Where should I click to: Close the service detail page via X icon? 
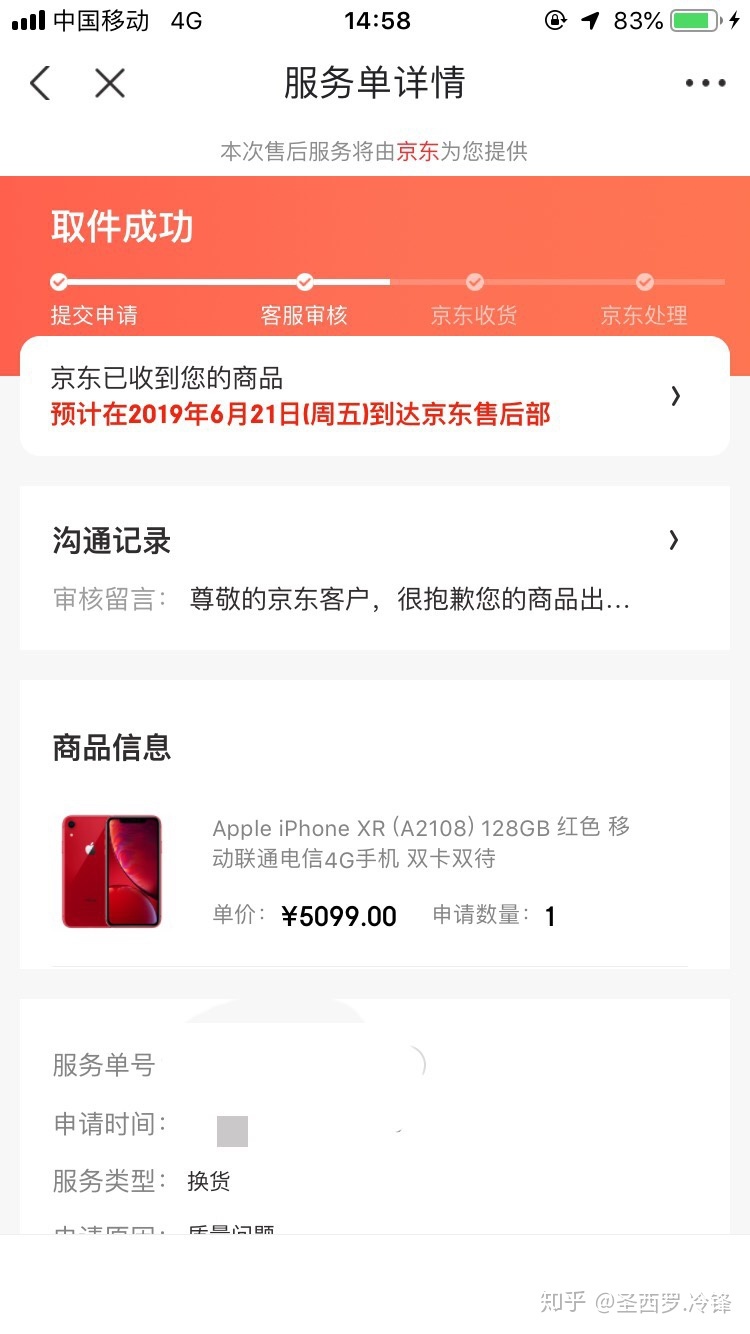click(x=110, y=83)
